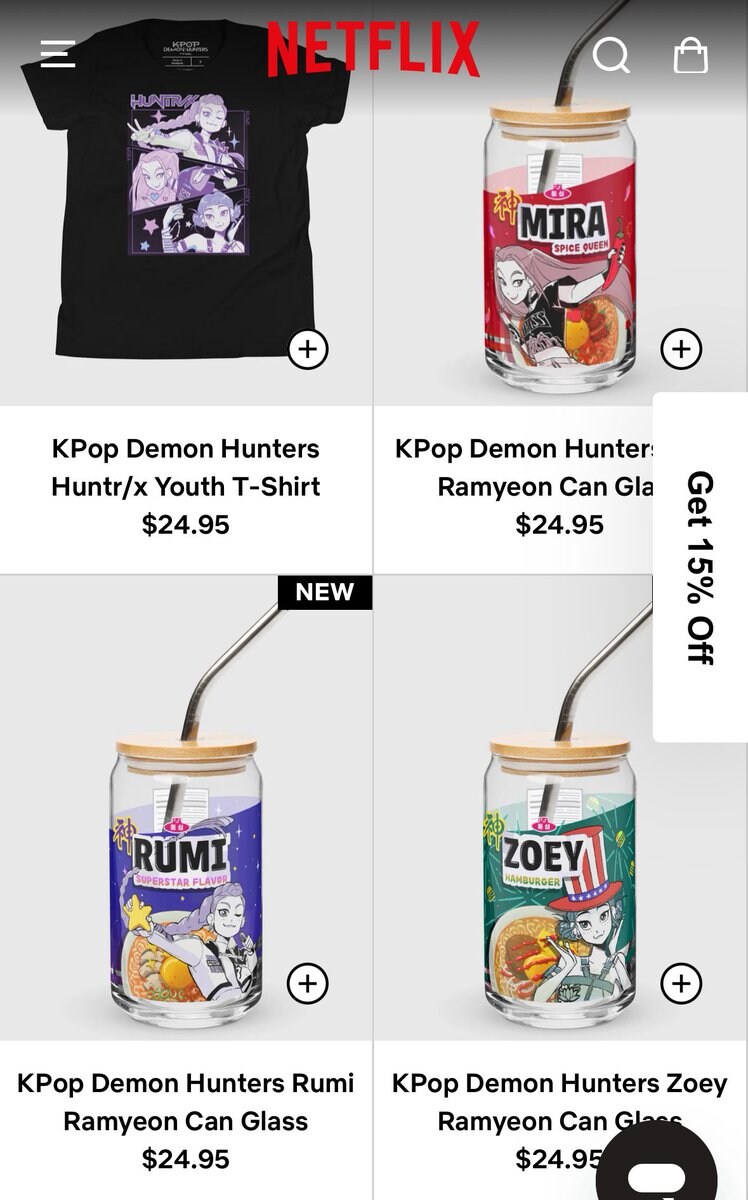Quick add the Mira Ramyeon Can Glass

coord(681,349)
